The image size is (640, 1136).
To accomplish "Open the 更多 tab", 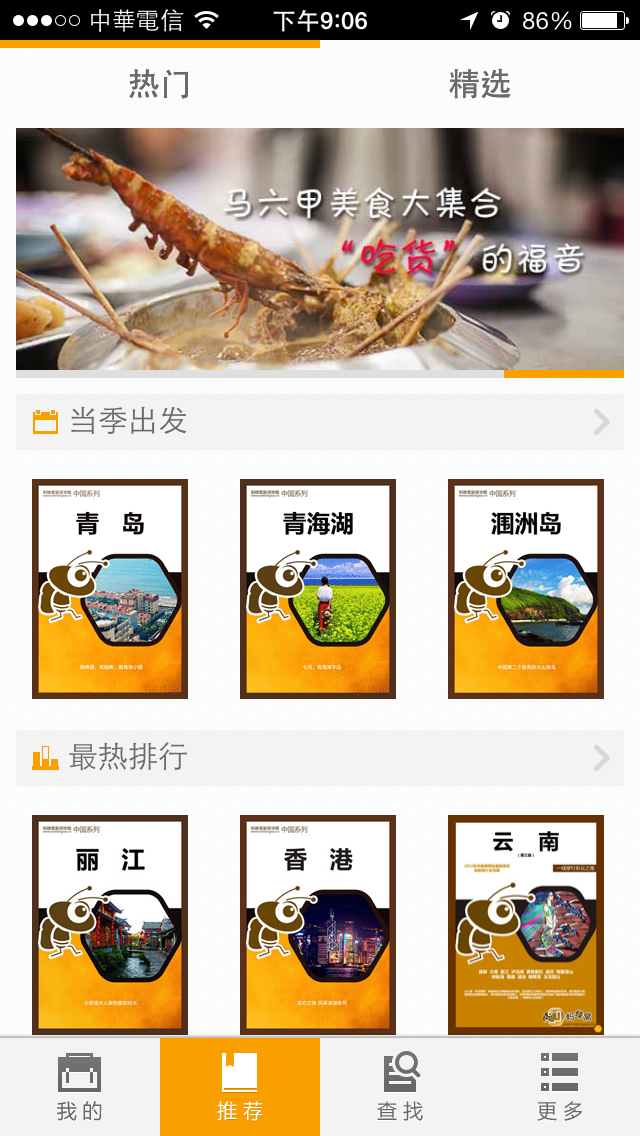I will click(x=560, y=1087).
